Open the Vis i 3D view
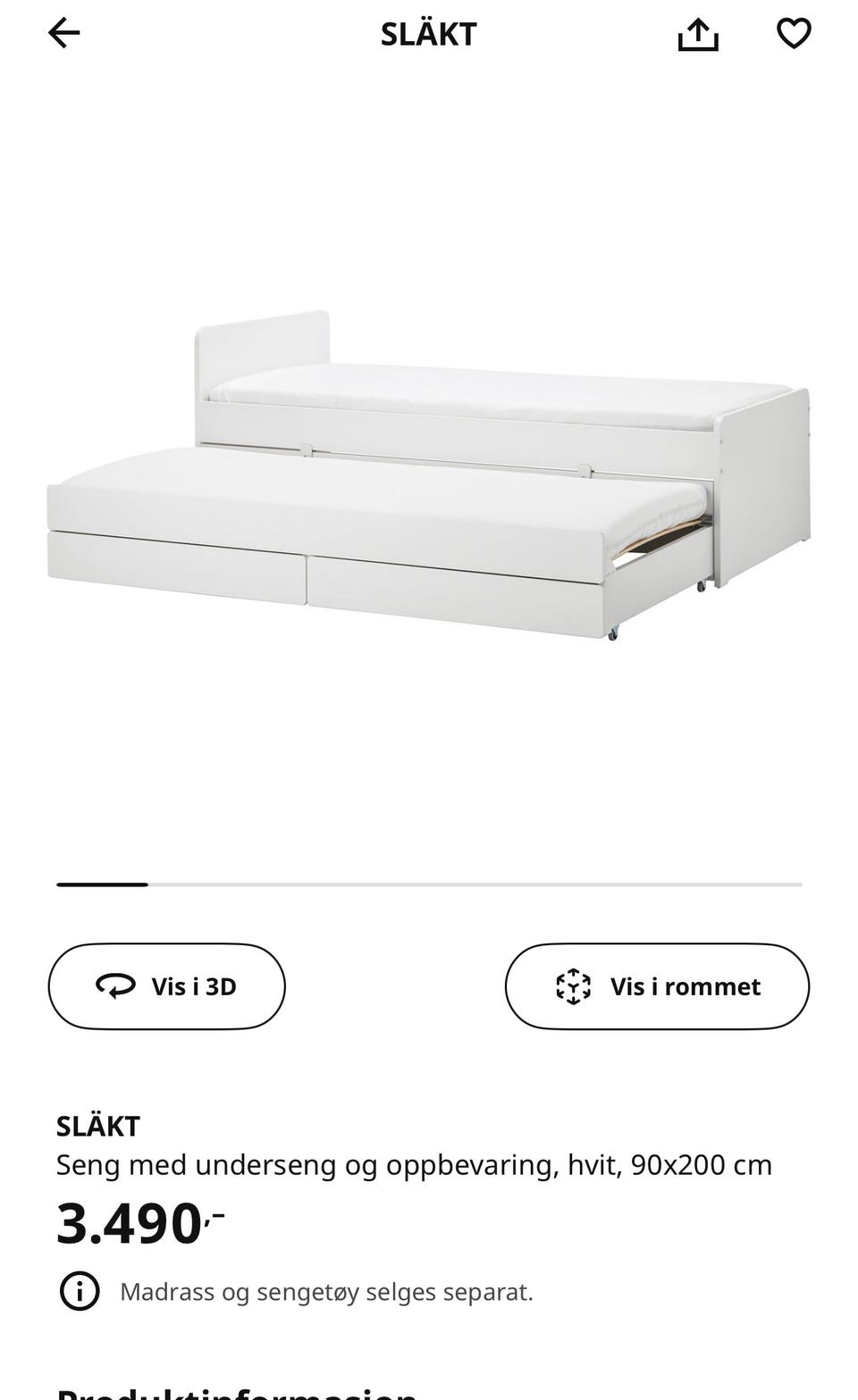858x1400 pixels. point(167,986)
